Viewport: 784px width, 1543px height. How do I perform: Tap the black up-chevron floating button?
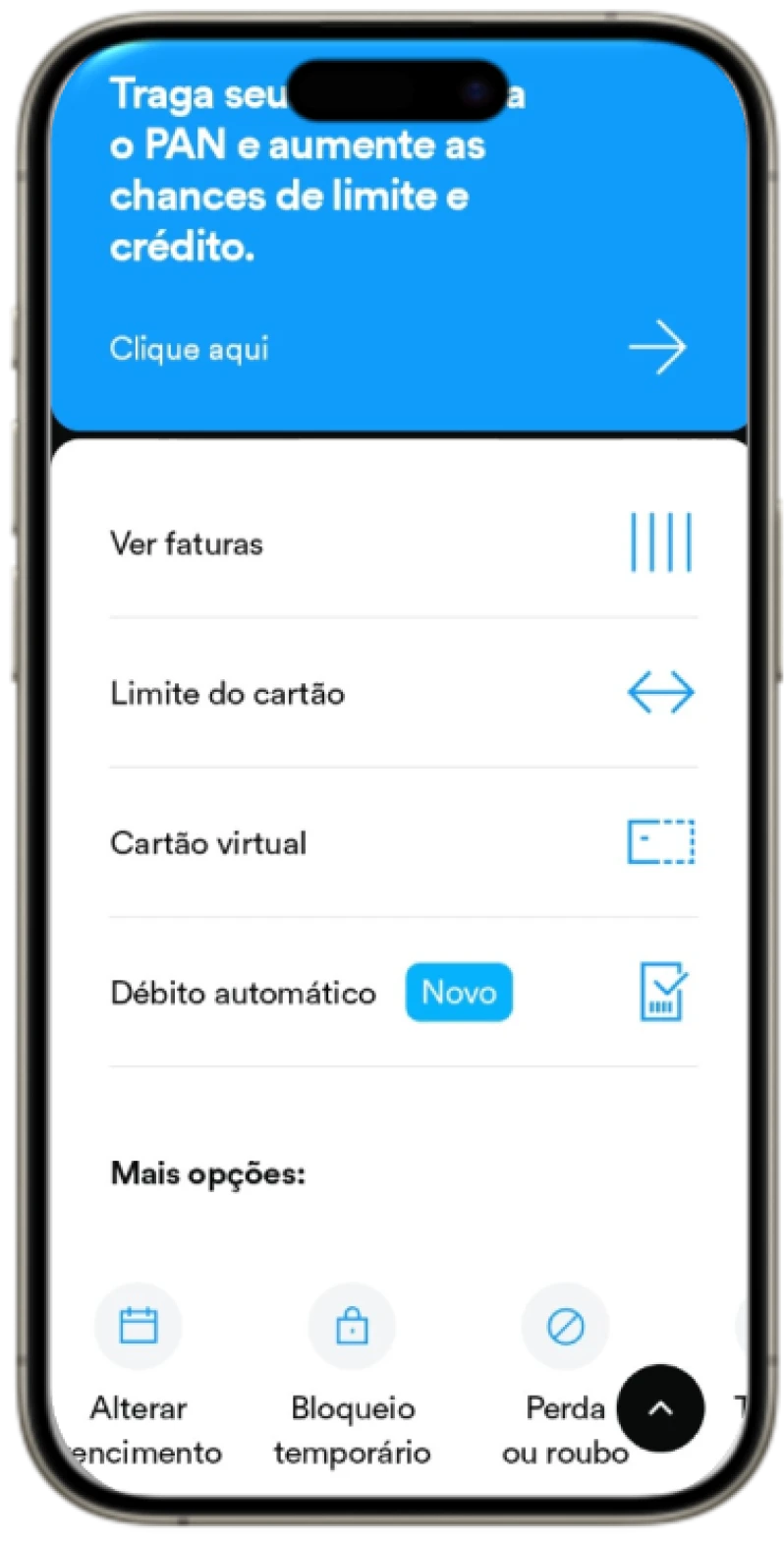click(660, 1408)
